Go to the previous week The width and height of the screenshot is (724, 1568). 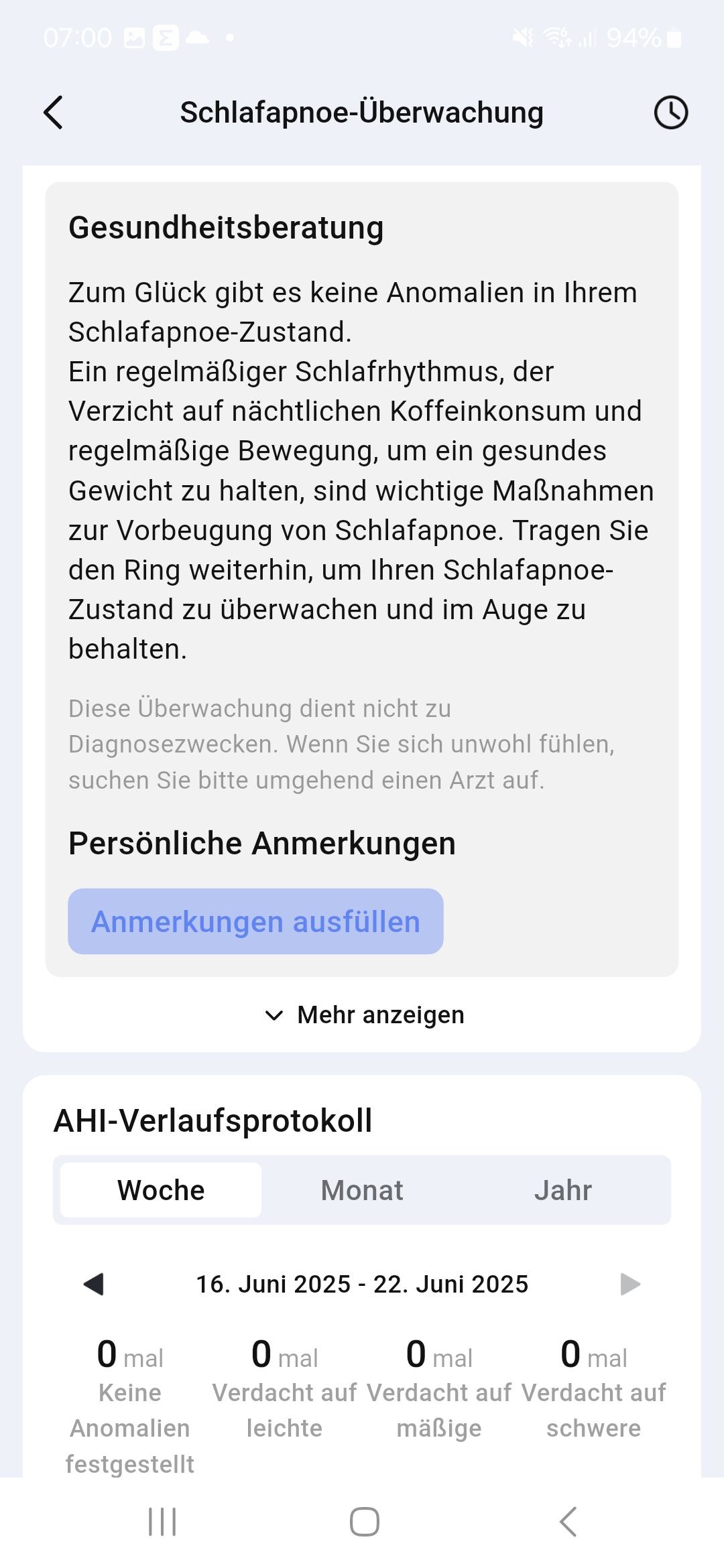click(x=94, y=1284)
